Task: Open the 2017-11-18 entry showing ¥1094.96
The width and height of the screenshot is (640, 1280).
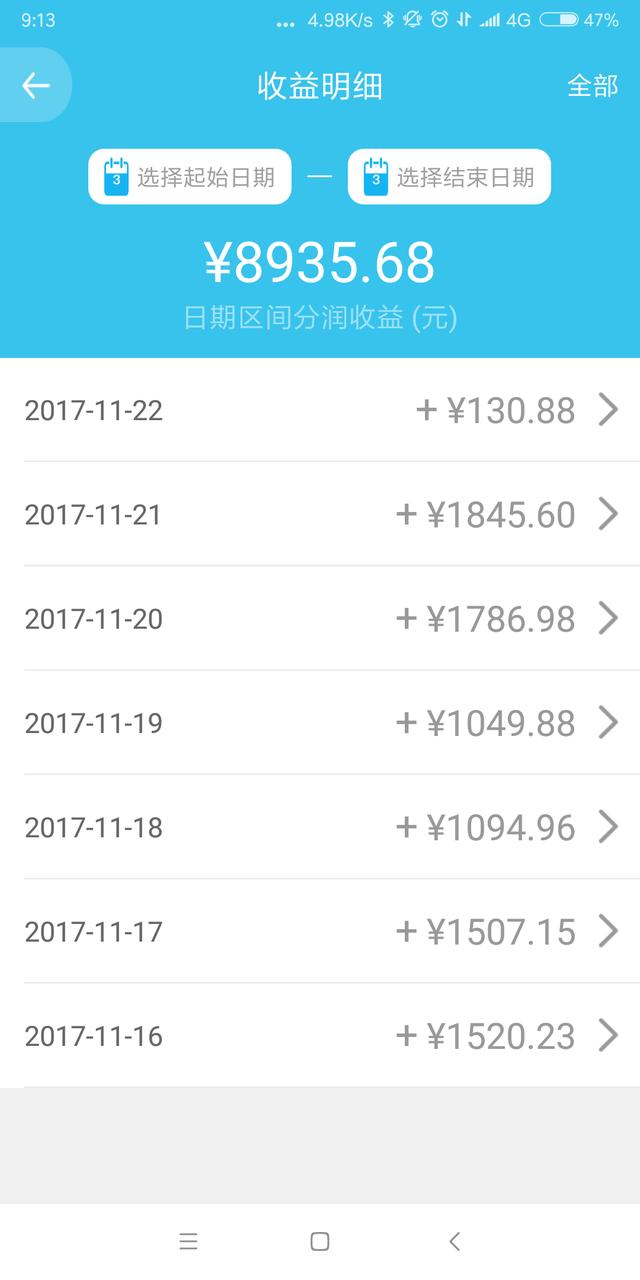Action: click(320, 827)
